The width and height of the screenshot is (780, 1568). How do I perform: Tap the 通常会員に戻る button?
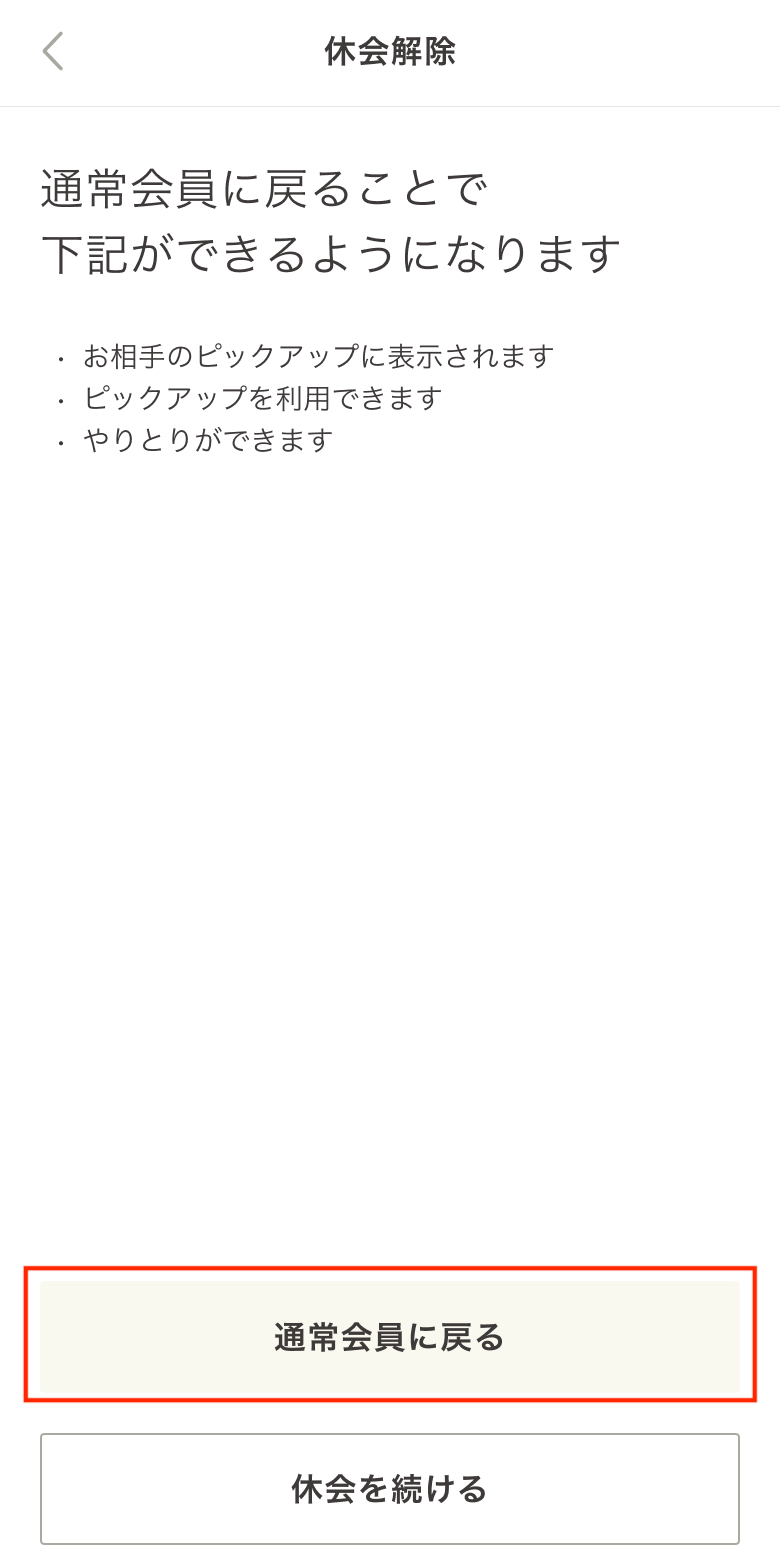coord(390,1336)
